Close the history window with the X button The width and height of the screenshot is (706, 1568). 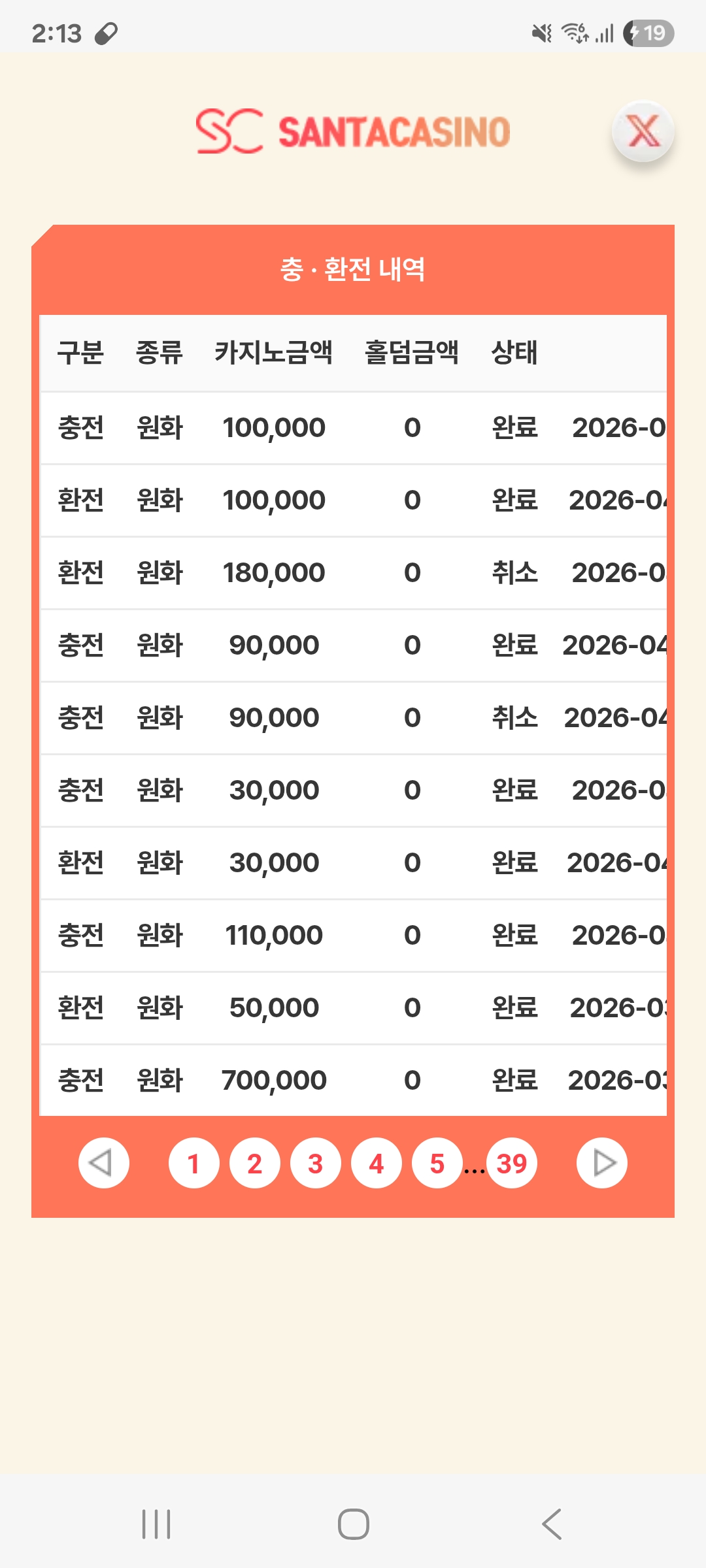pyautogui.click(x=643, y=131)
